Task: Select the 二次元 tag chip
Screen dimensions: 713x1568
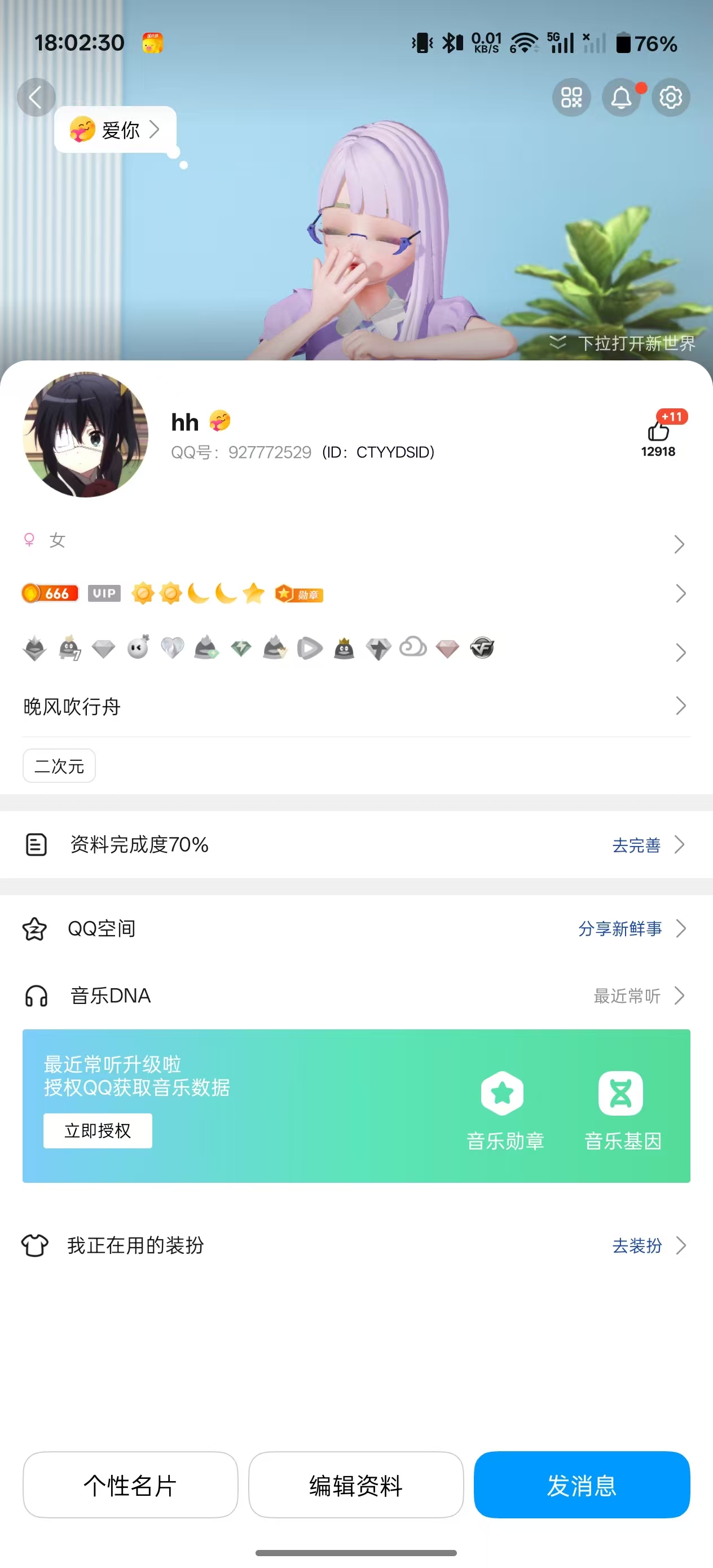Action: (x=59, y=766)
